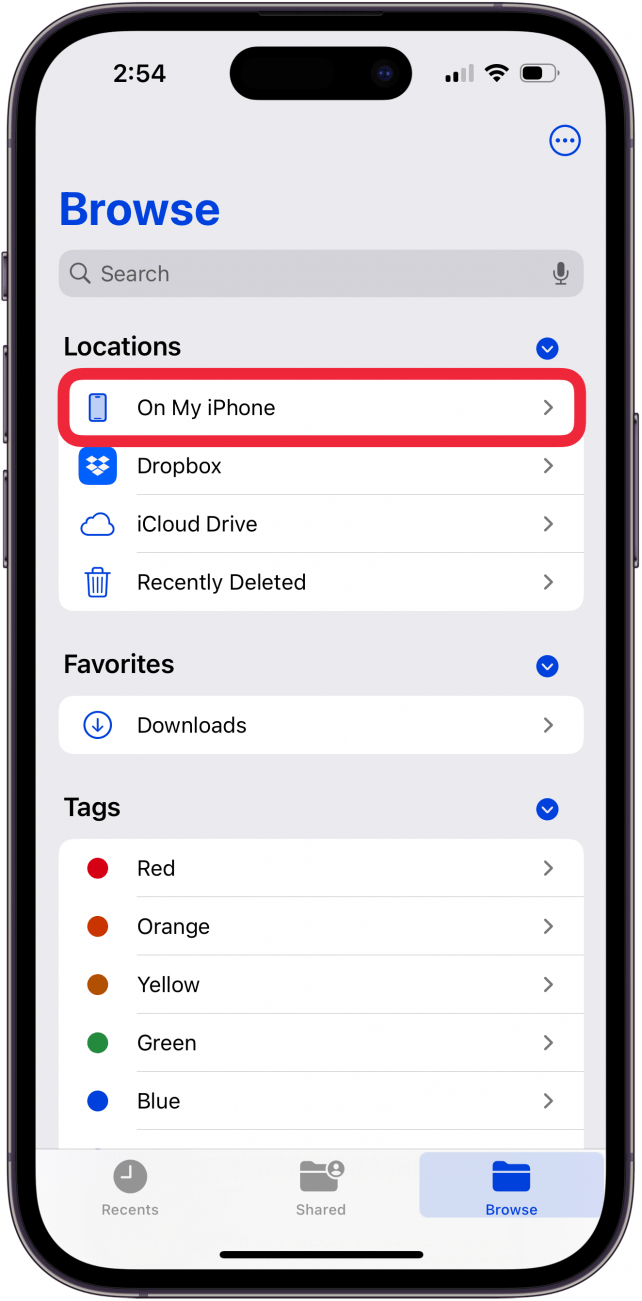
Task: Open On My iPhone location
Action: (320, 408)
